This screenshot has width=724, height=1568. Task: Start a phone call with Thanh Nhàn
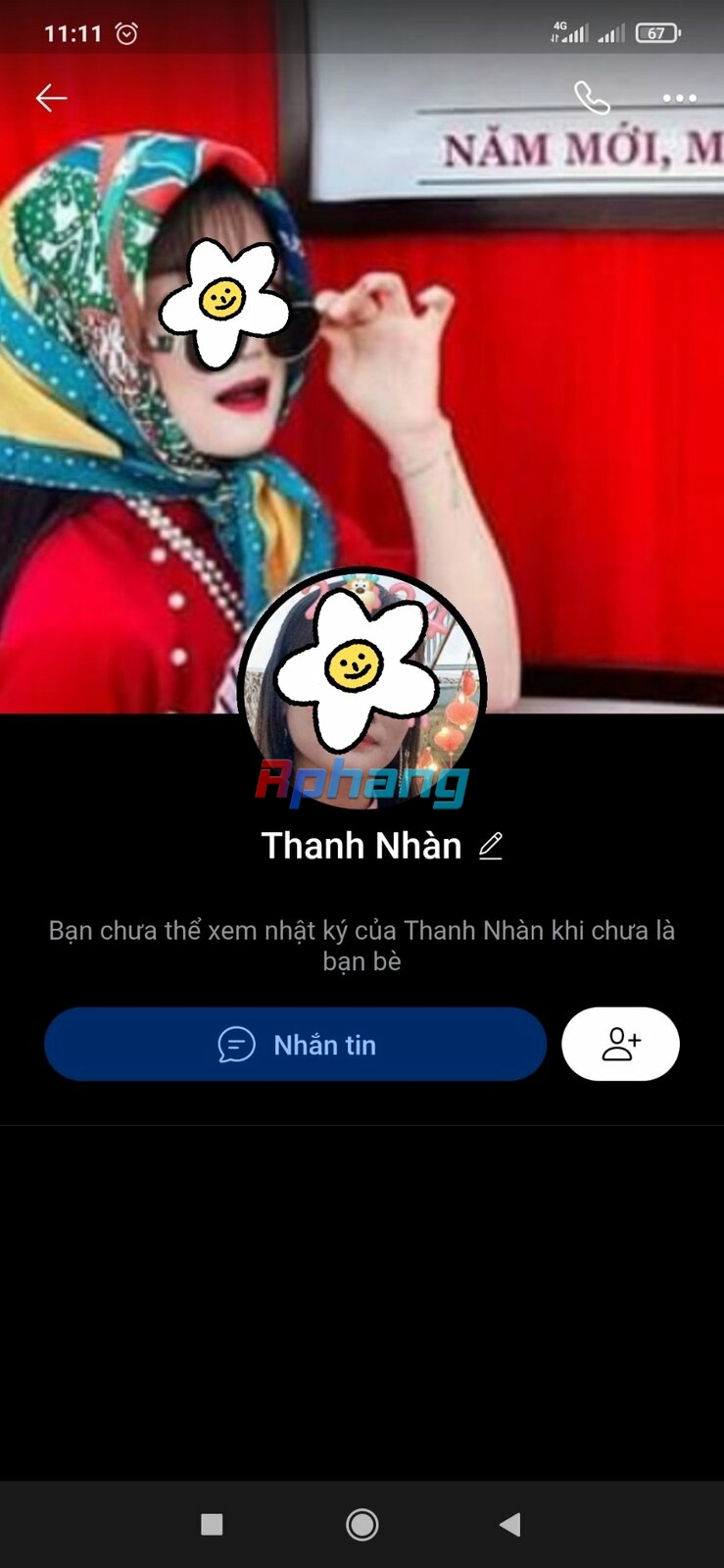[592, 97]
